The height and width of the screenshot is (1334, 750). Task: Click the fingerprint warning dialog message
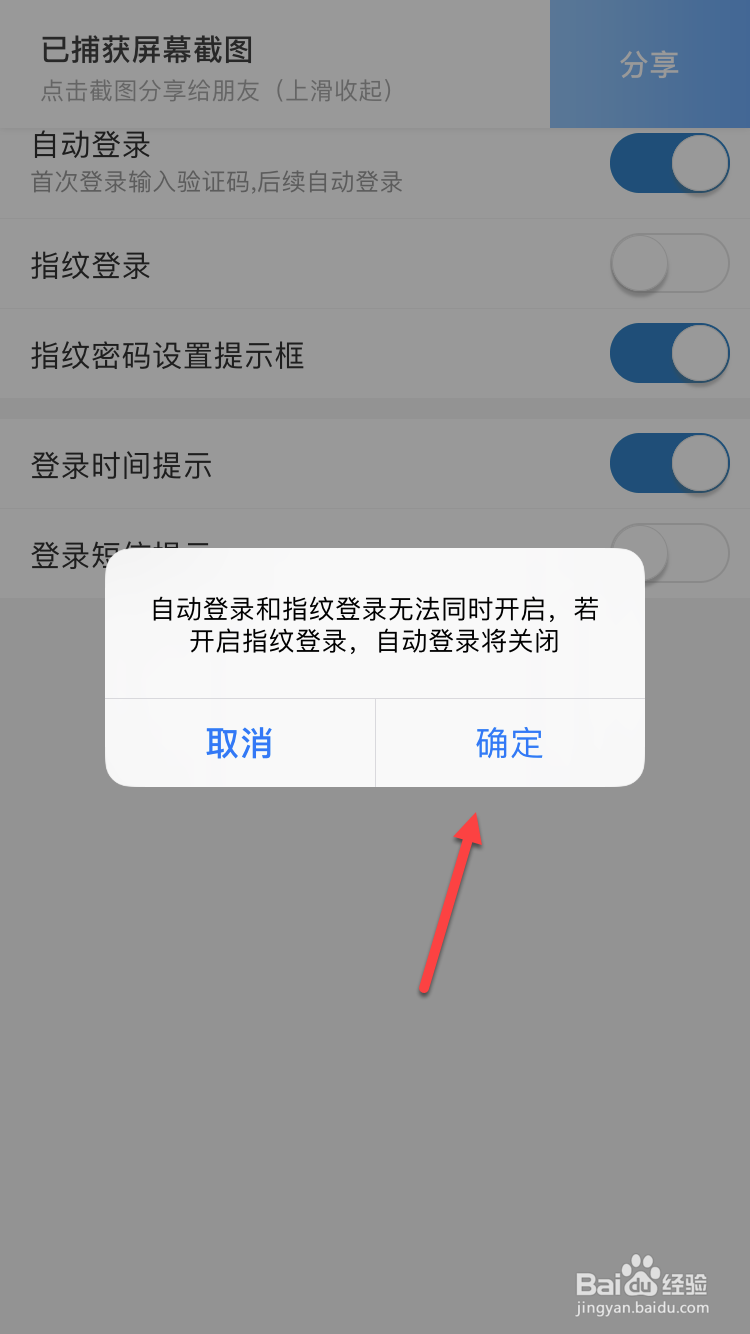pos(375,630)
